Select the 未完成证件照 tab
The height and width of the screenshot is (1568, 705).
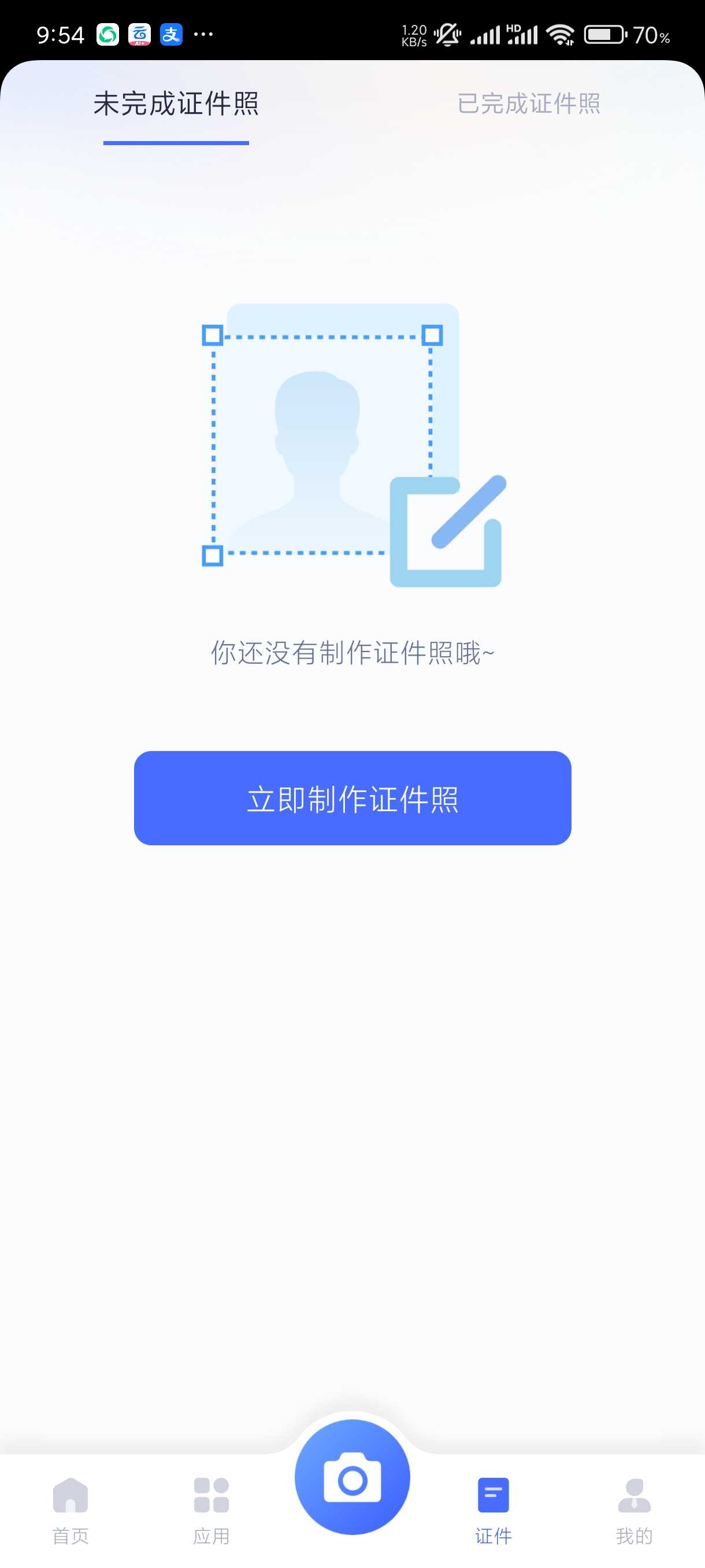pos(176,103)
